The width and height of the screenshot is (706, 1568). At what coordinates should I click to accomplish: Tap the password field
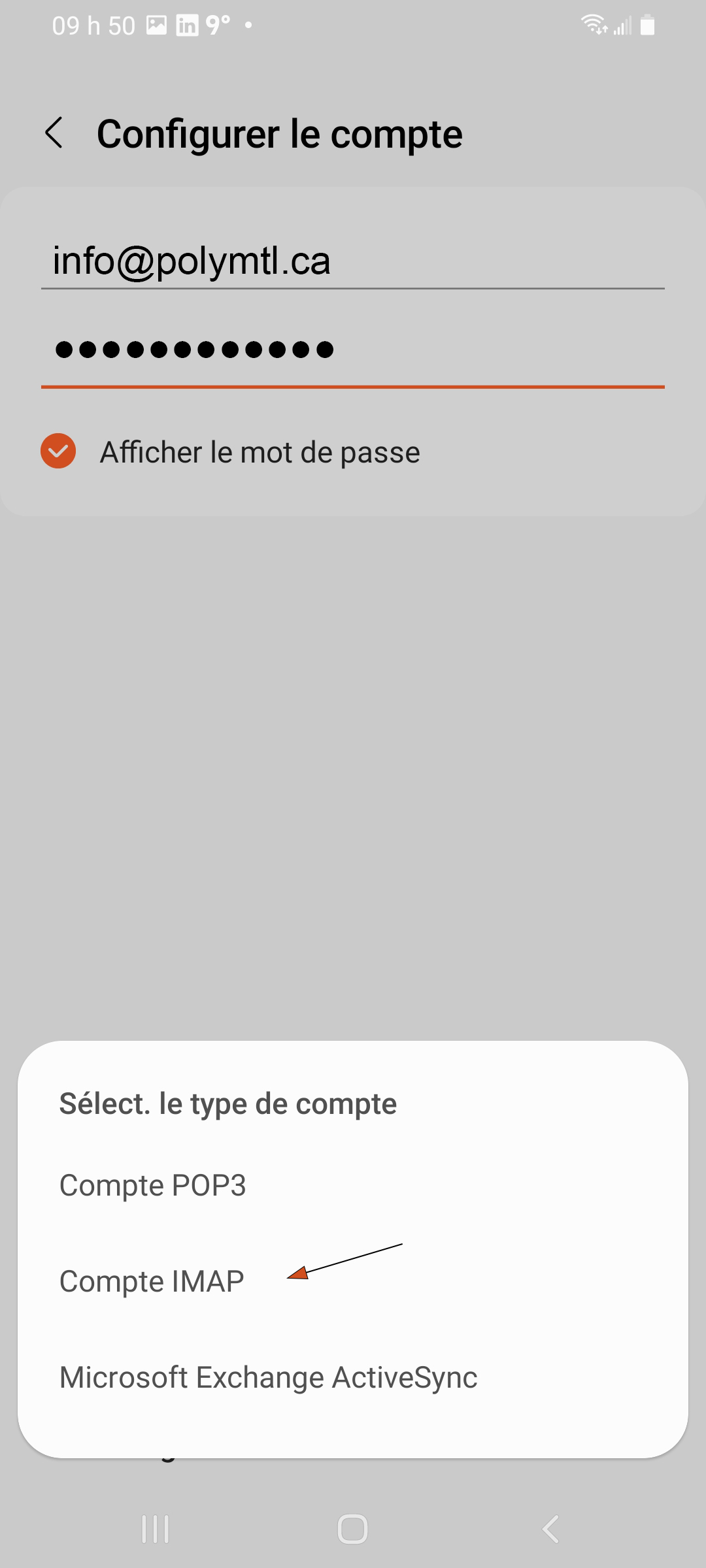pyautogui.click(x=353, y=350)
